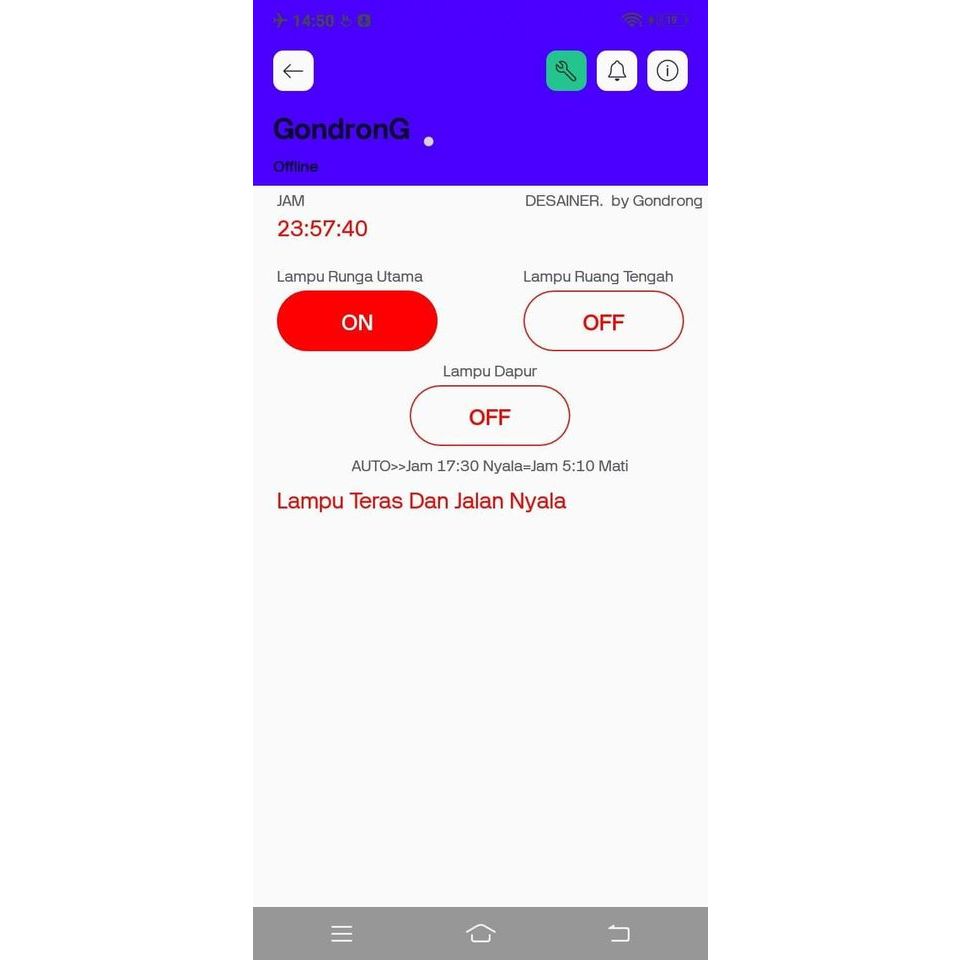Open the wrench settings icon

click(x=566, y=71)
